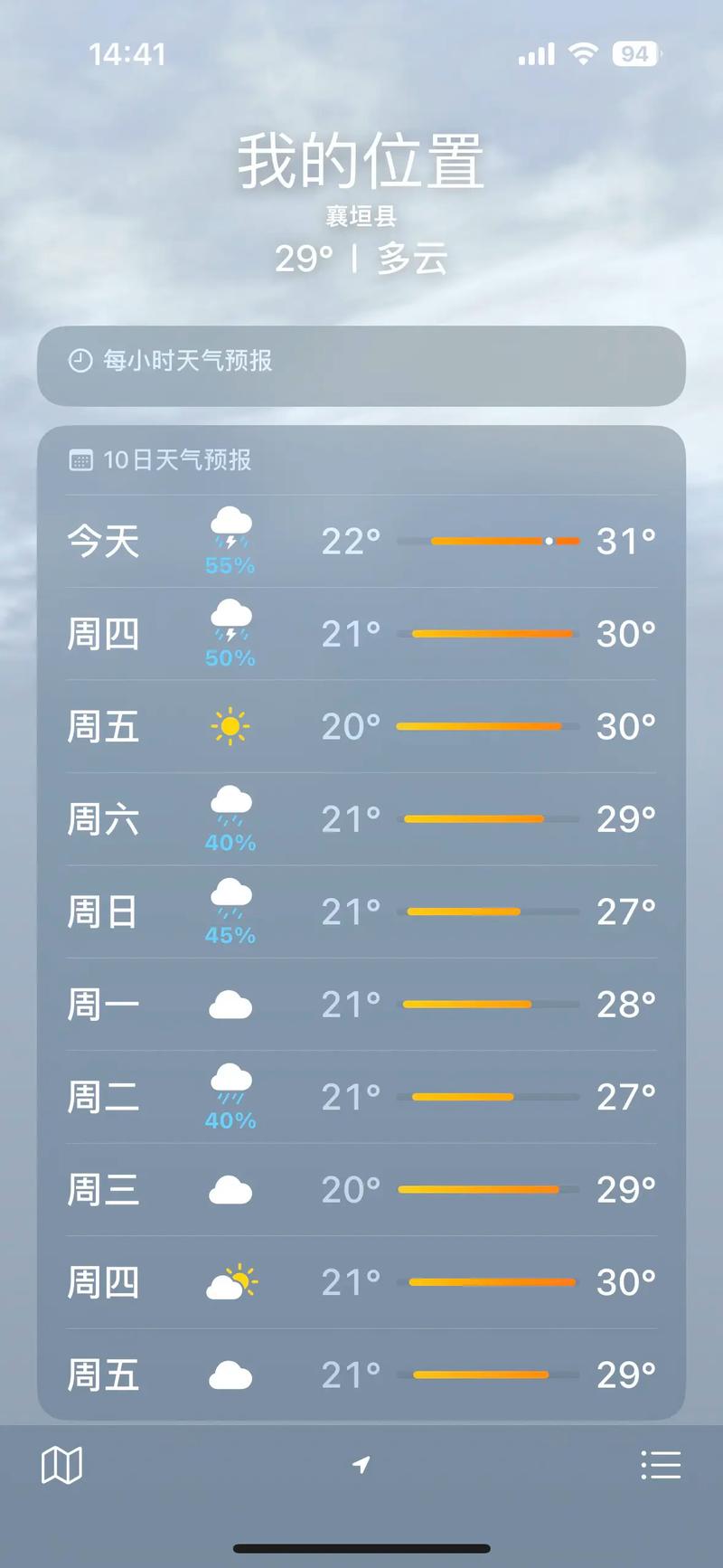Open the 每小时天气预报 panel
This screenshot has width=723, height=1568.
point(361,363)
